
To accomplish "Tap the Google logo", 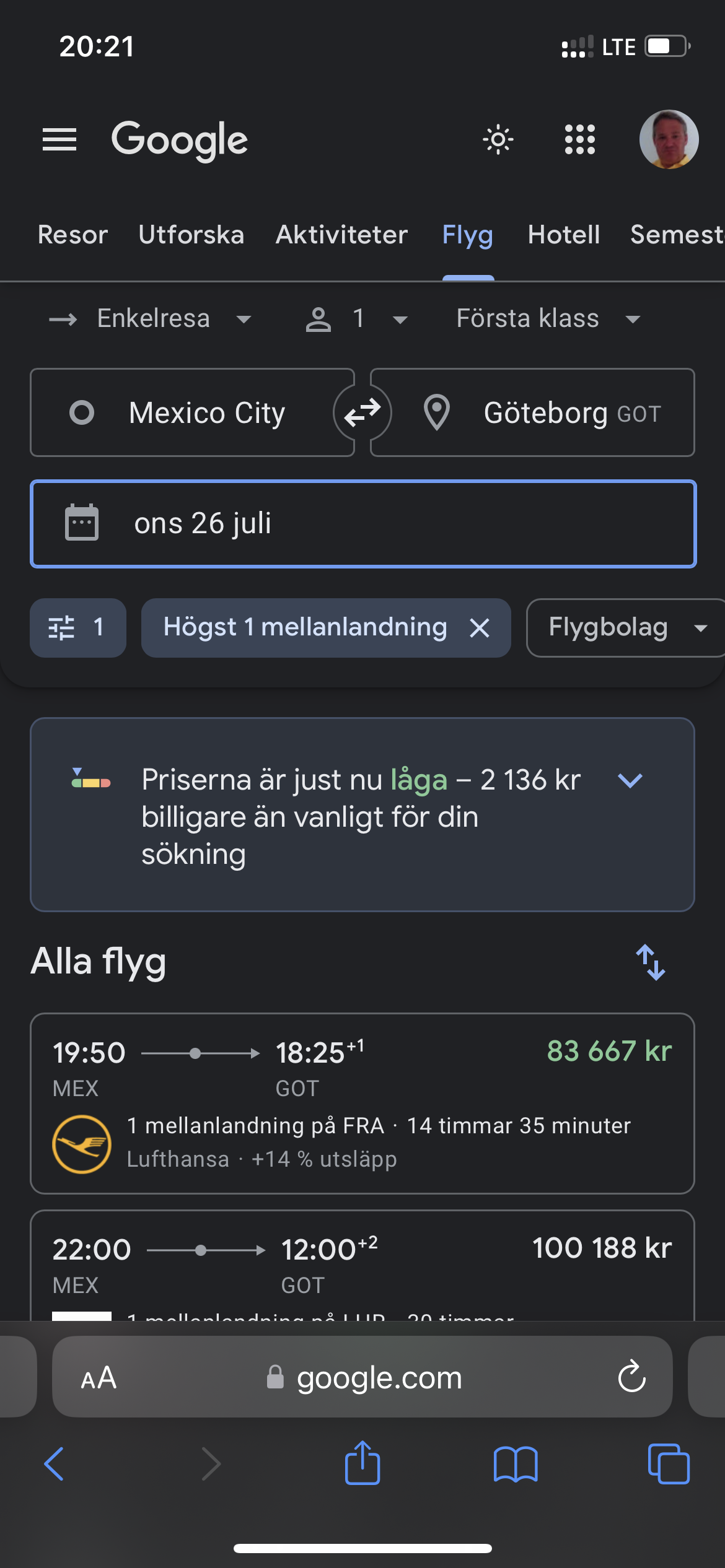I will (x=180, y=139).
